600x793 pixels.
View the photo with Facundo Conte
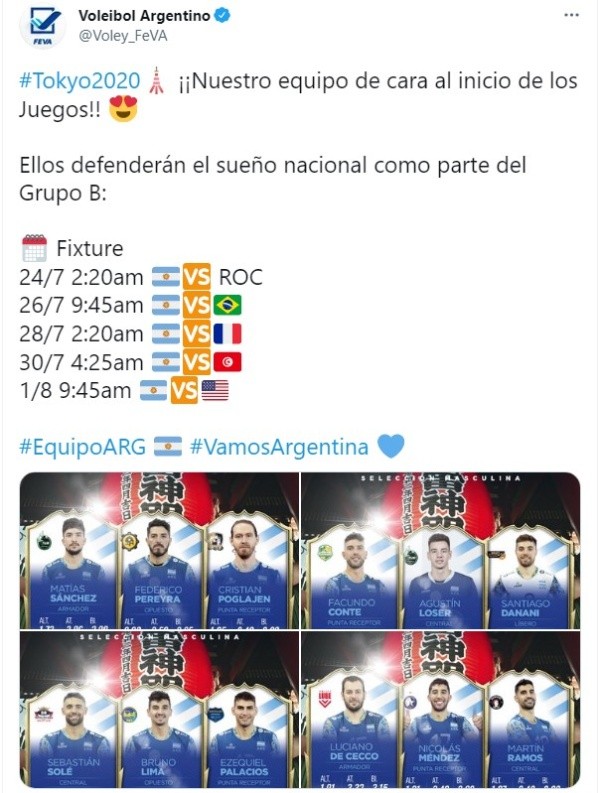[x=440, y=551]
